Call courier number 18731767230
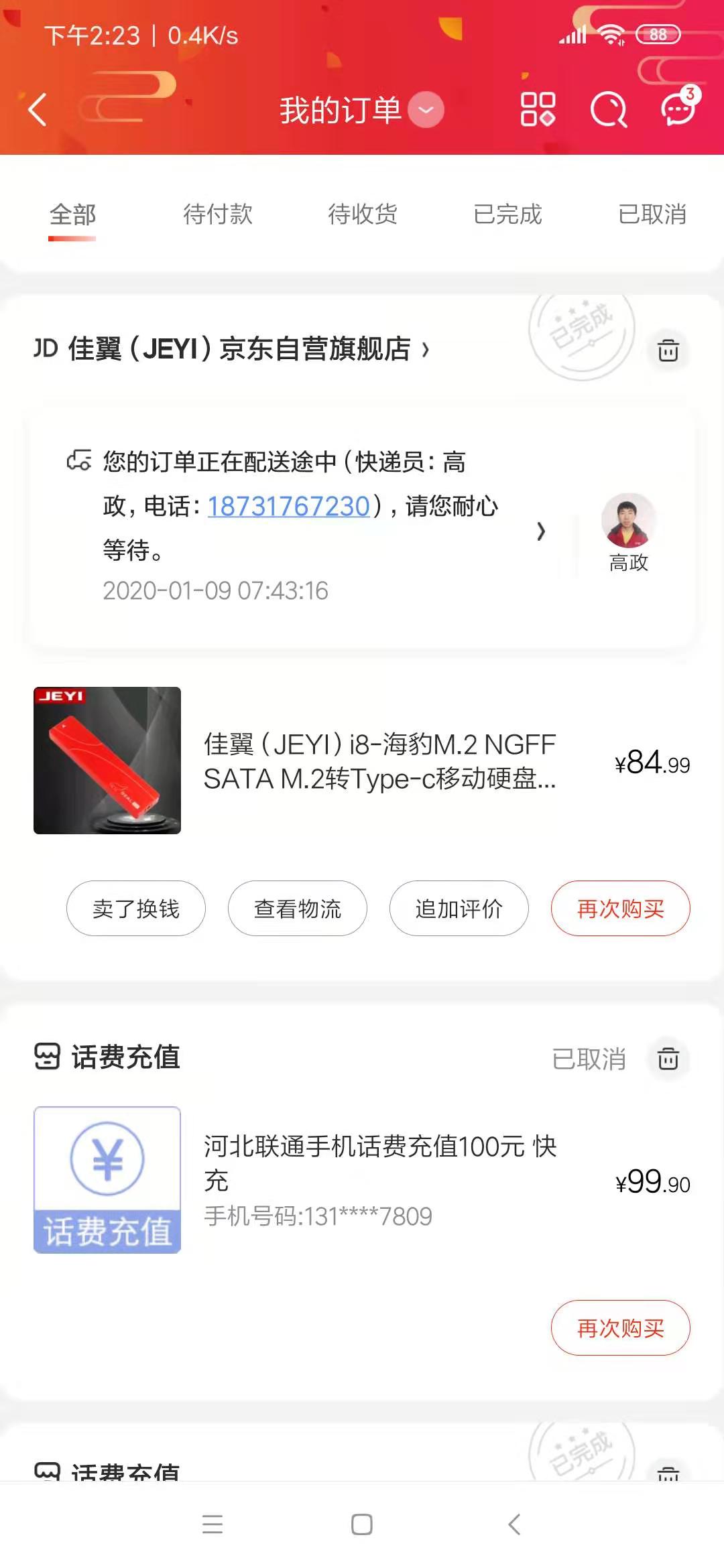Viewport: 724px width, 1568px height. click(288, 507)
